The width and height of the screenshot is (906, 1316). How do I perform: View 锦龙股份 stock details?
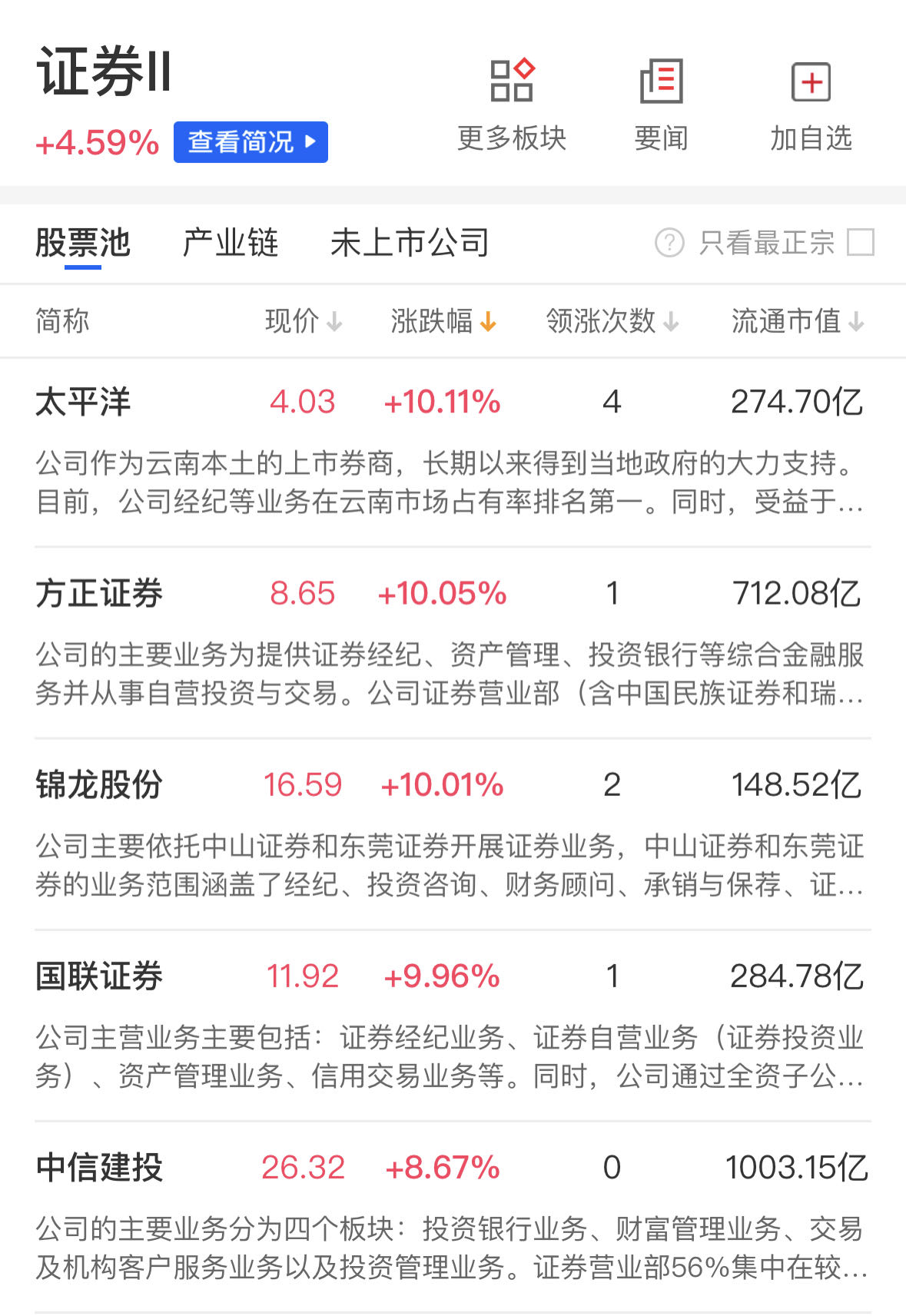[x=99, y=785]
